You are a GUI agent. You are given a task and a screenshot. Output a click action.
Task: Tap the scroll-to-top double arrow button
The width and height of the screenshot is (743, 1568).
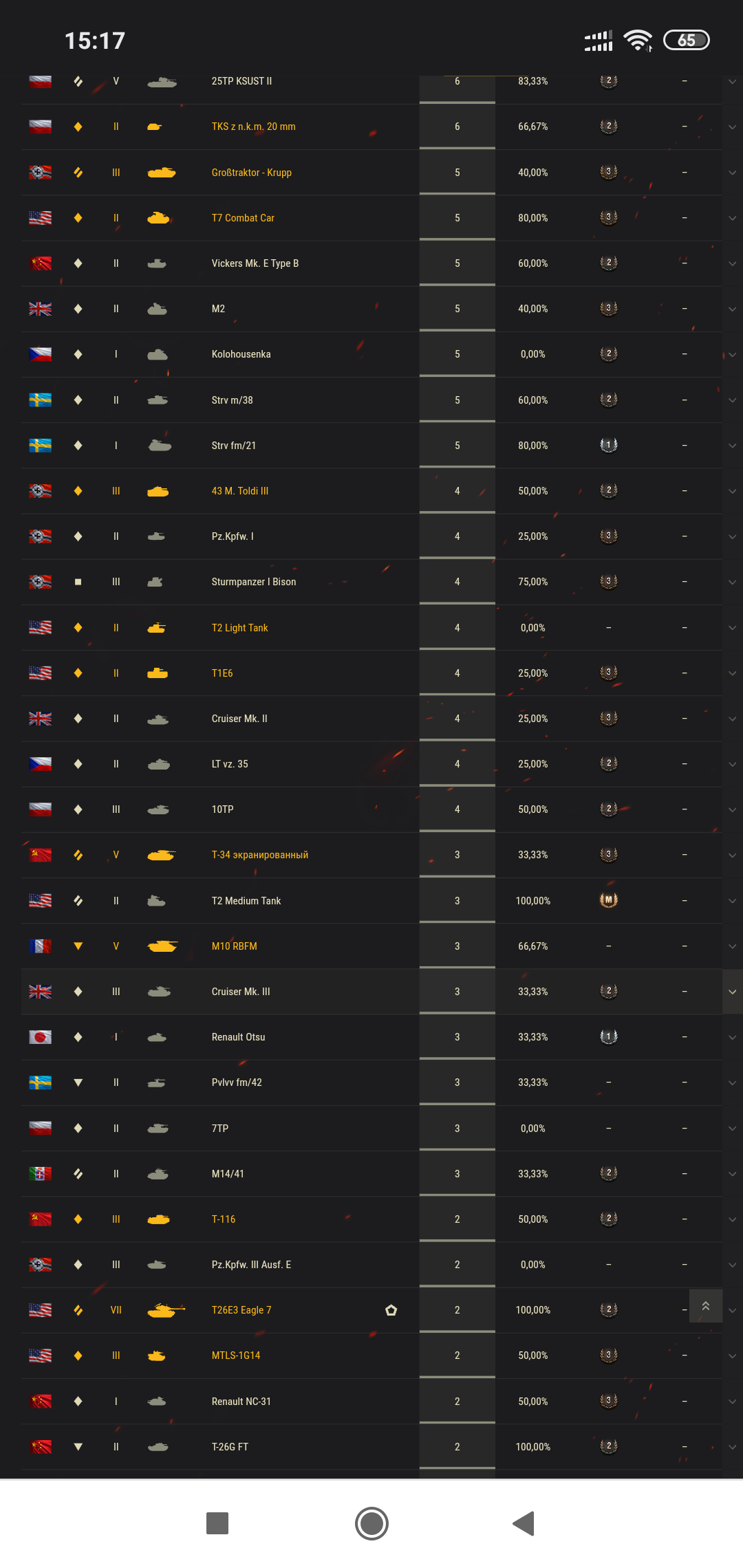706,1306
